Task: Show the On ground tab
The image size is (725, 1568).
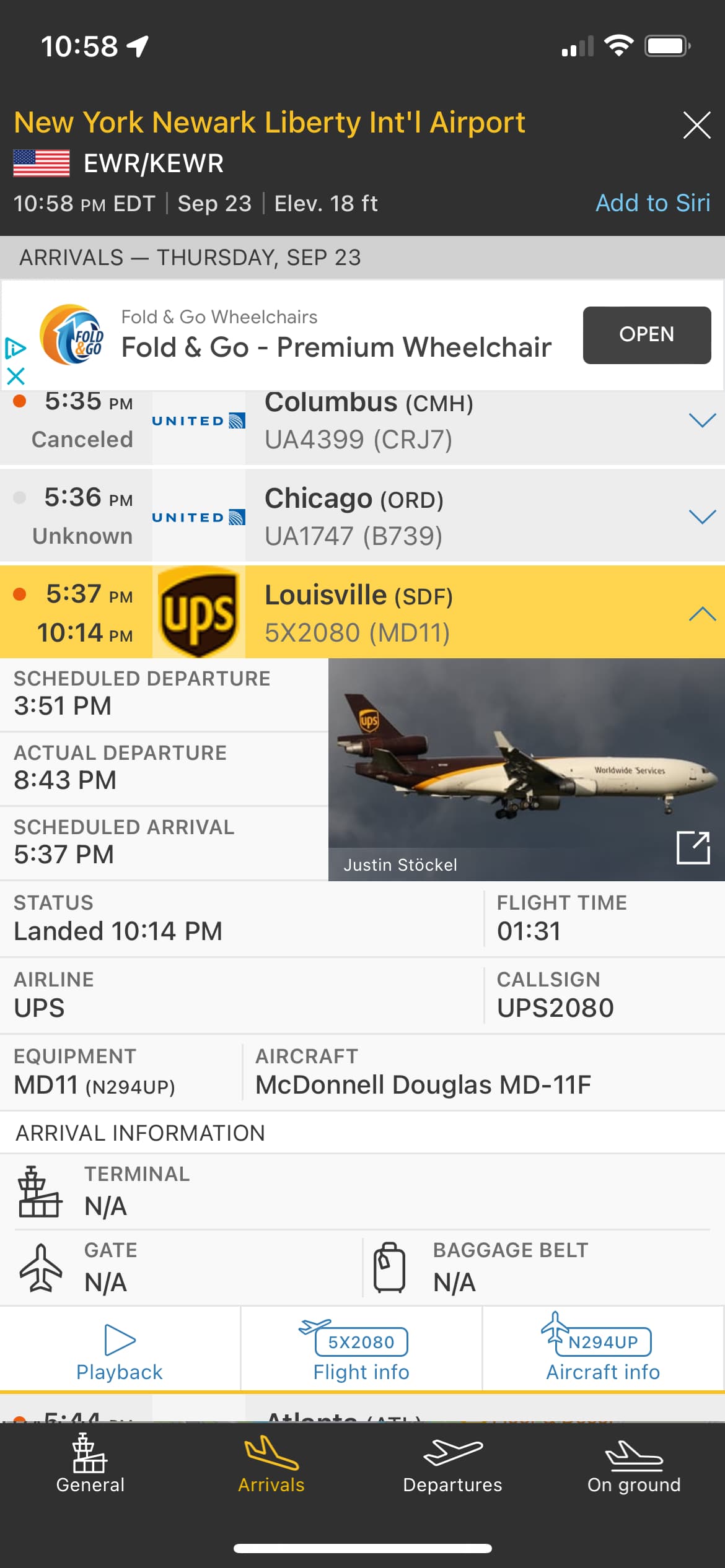Action: pyautogui.click(x=634, y=1466)
